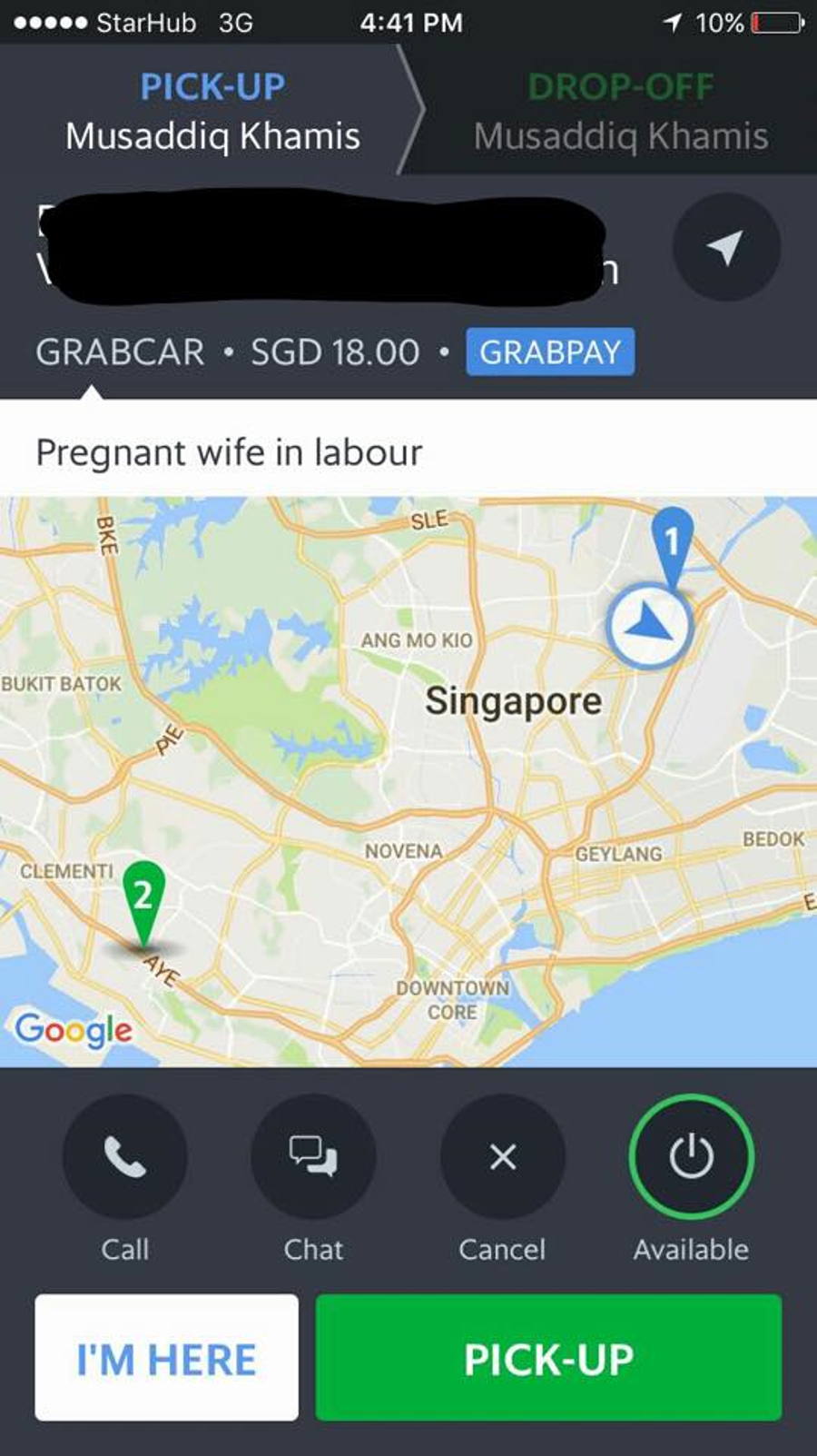Toggle the Available status button
Viewport: 817px width, 1456px height.
click(x=691, y=1156)
